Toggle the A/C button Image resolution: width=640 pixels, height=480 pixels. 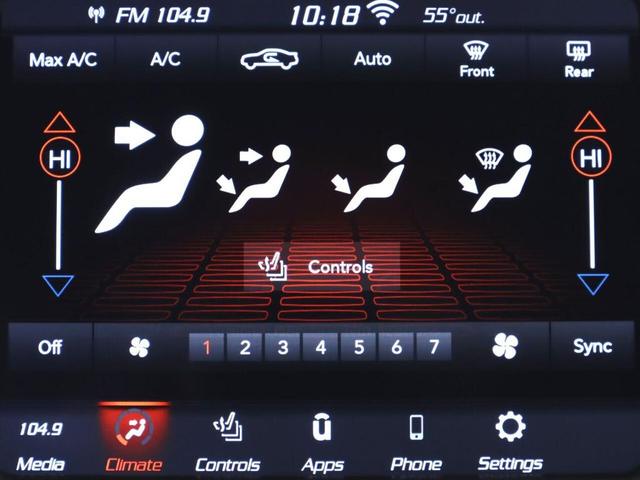click(165, 59)
